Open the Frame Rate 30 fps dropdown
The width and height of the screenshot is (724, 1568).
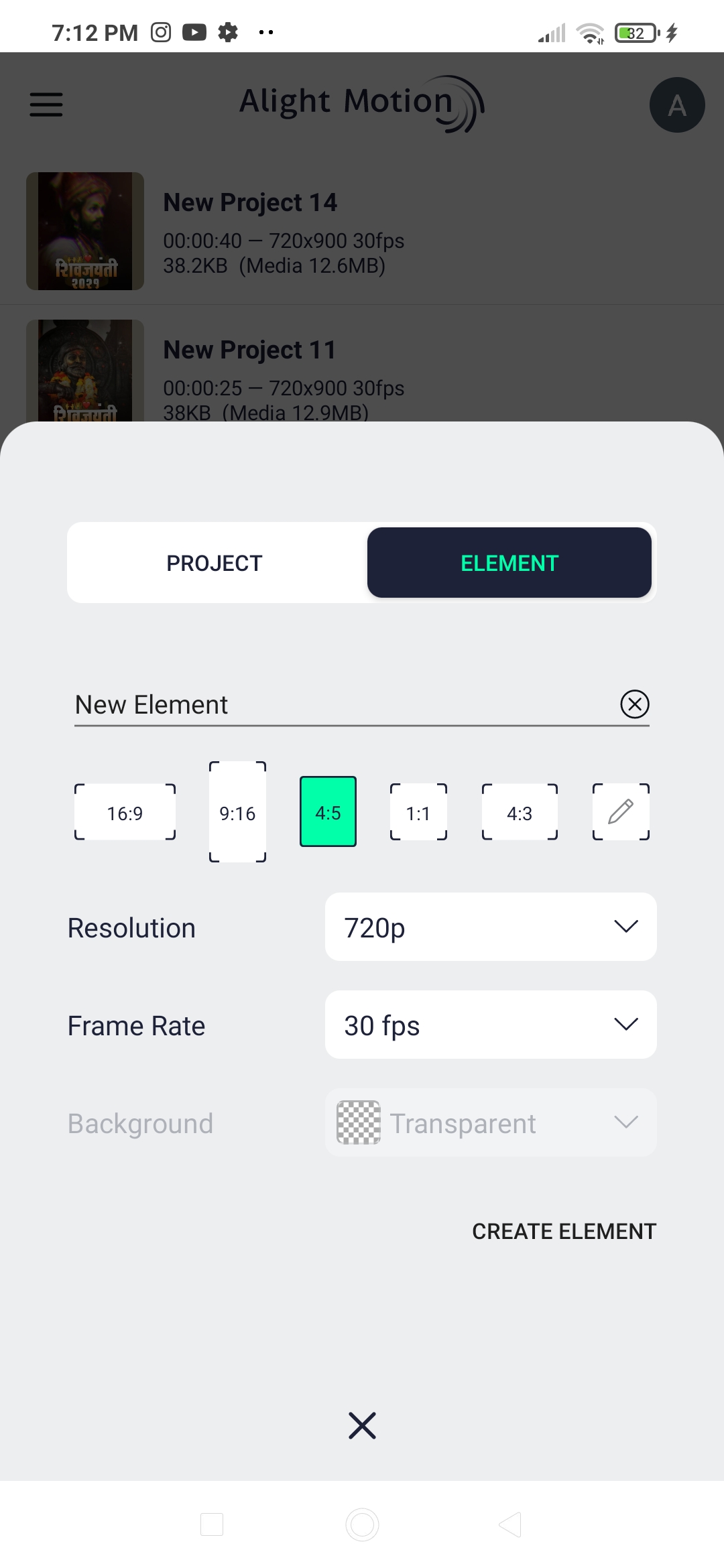pos(491,1025)
